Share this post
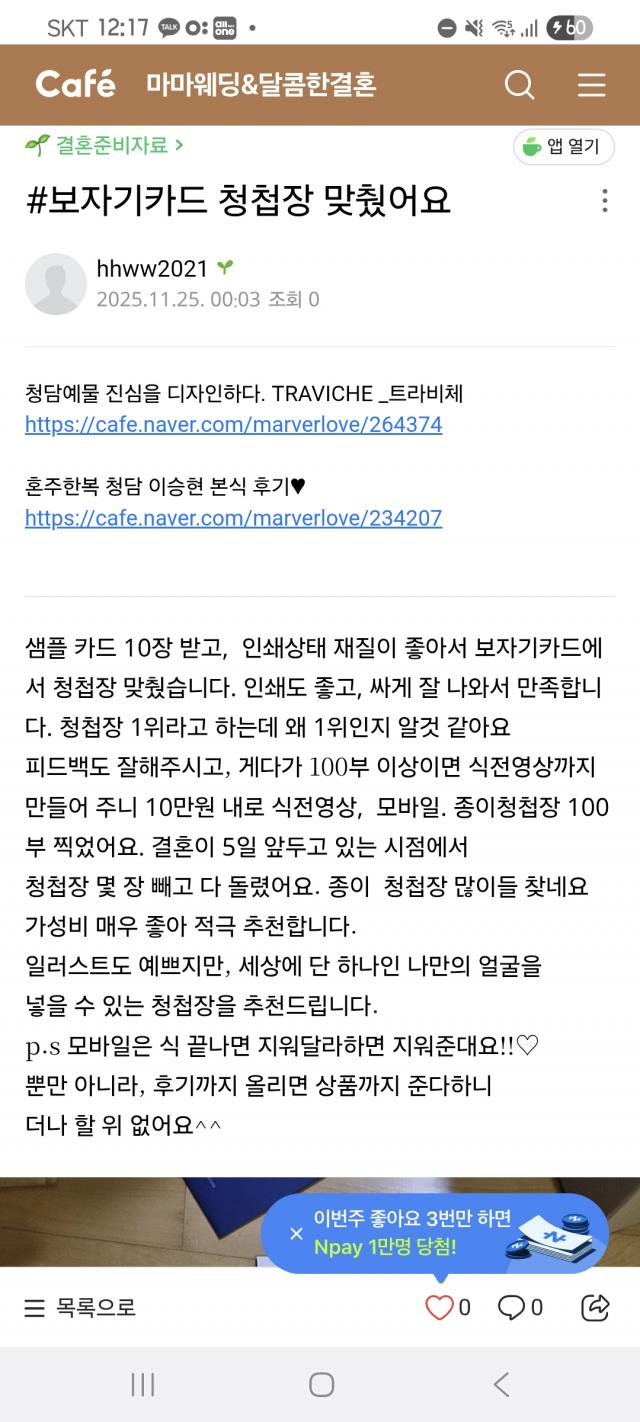 pos(595,1307)
